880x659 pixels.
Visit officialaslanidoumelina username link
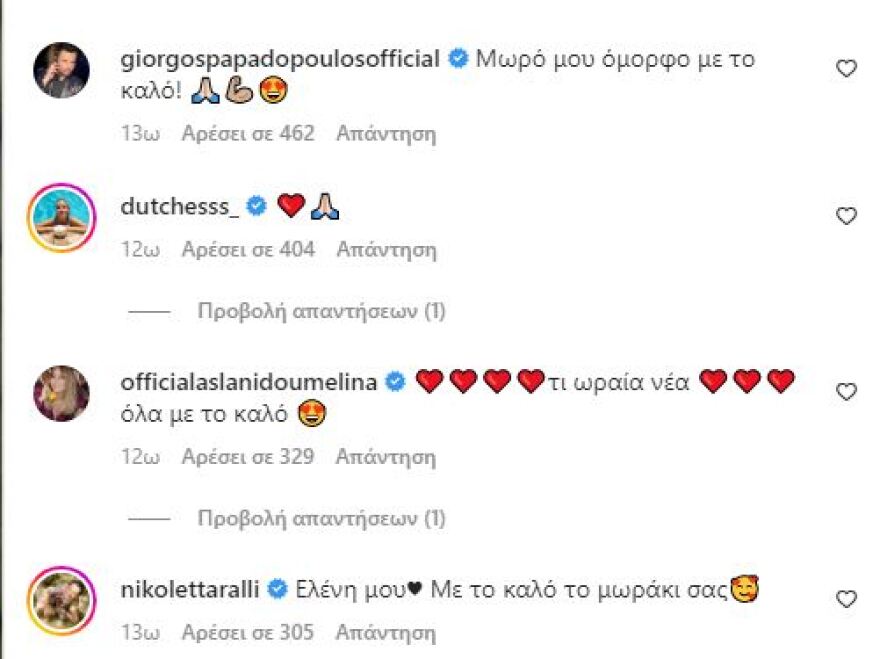[x=247, y=381]
